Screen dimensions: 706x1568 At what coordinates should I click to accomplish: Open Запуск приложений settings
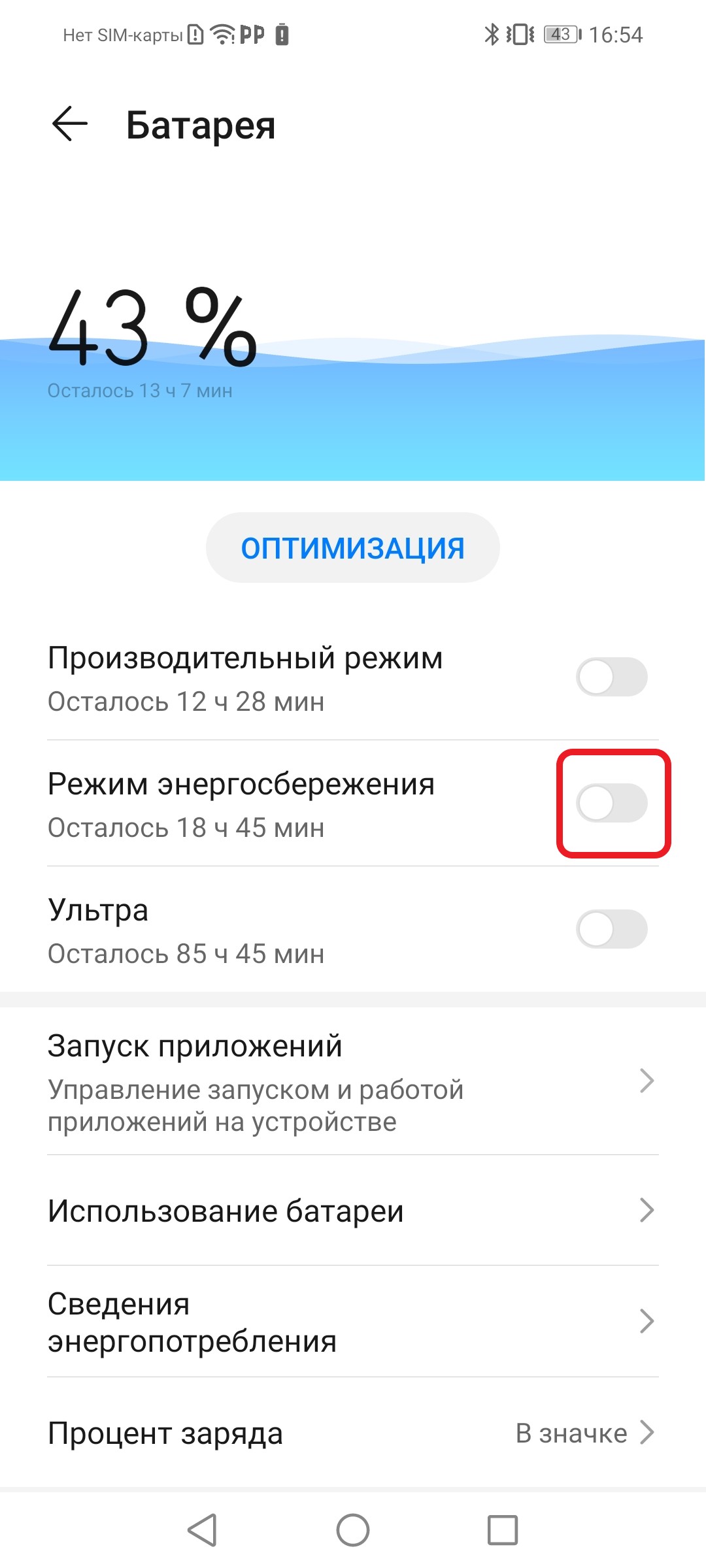click(353, 1081)
